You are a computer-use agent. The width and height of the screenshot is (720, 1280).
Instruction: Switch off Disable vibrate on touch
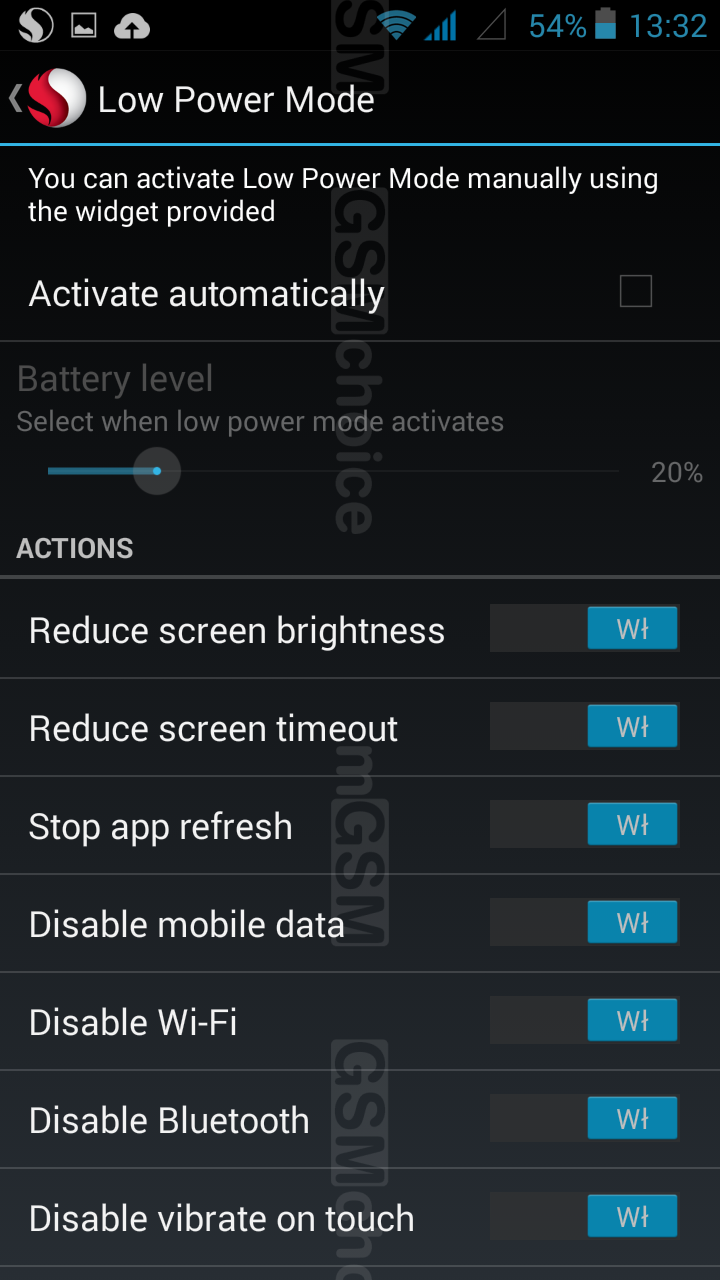pyautogui.click(x=584, y=1217)
